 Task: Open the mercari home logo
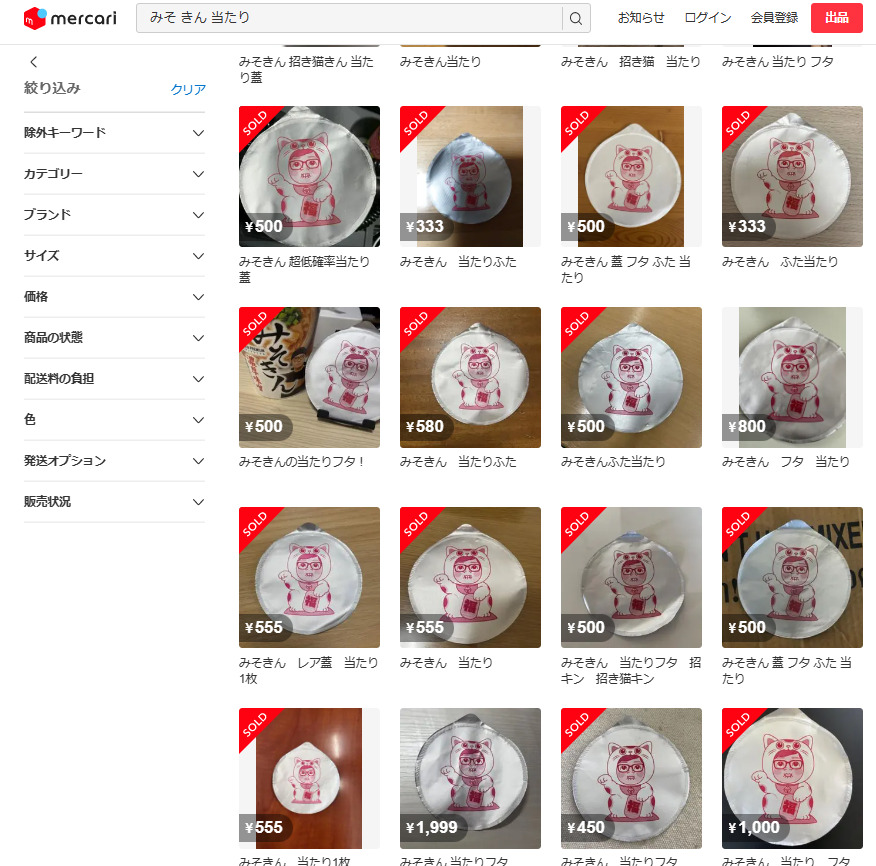click(69, 18)
